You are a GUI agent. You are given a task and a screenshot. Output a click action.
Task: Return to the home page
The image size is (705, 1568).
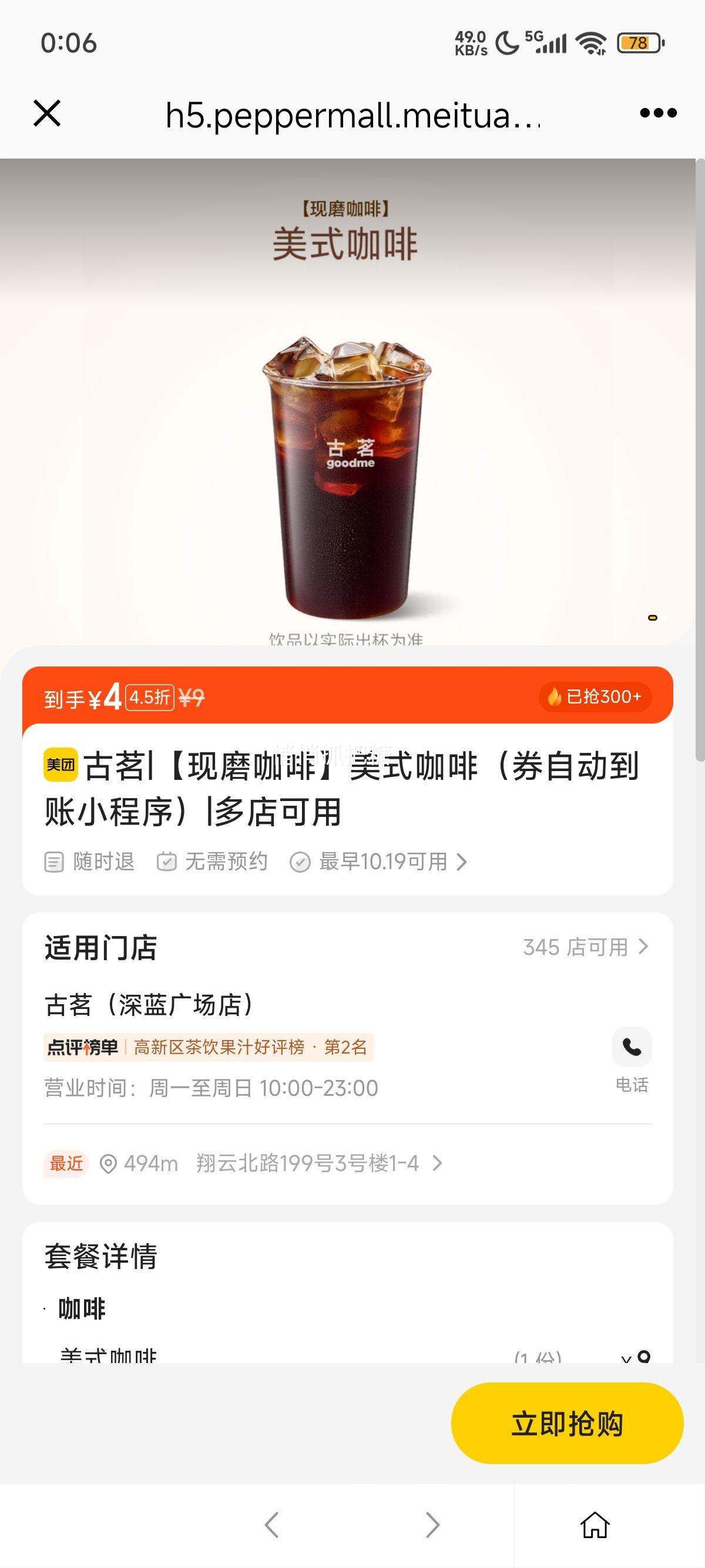(595, 1525)
